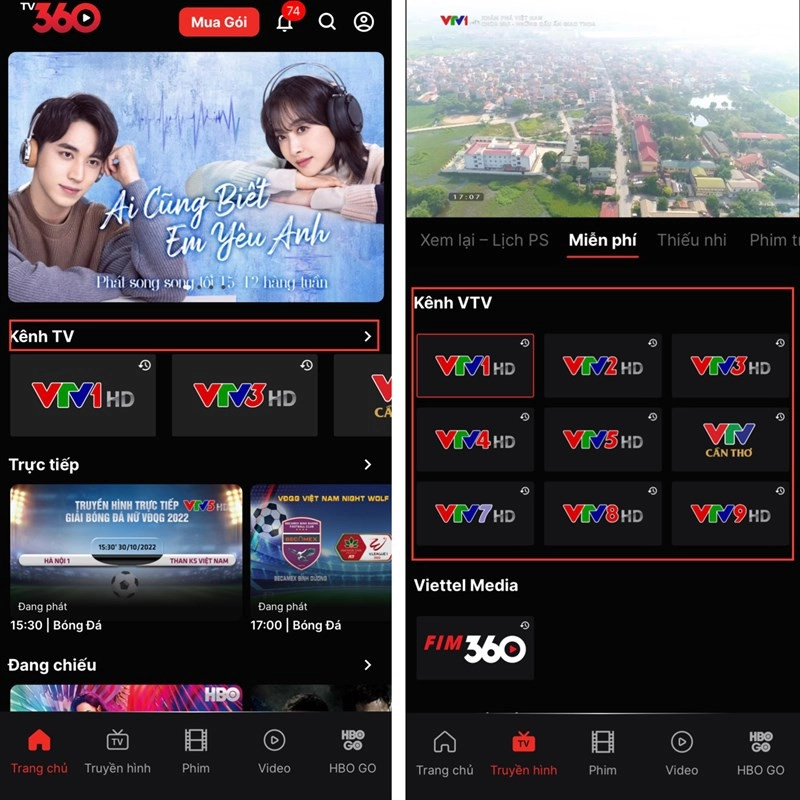The width and height of the screenshot is (800, 800).
Task: Open the Ai Cũng Biết Em Yêu Anh banner
Action: tap(196, 177)
